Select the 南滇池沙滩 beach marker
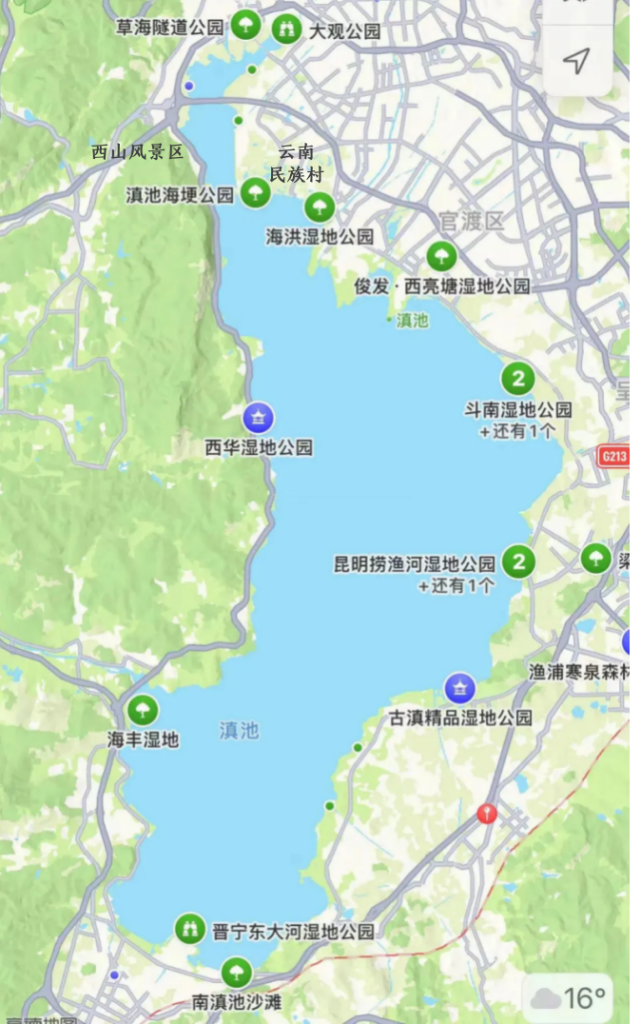 pos(237,971)
